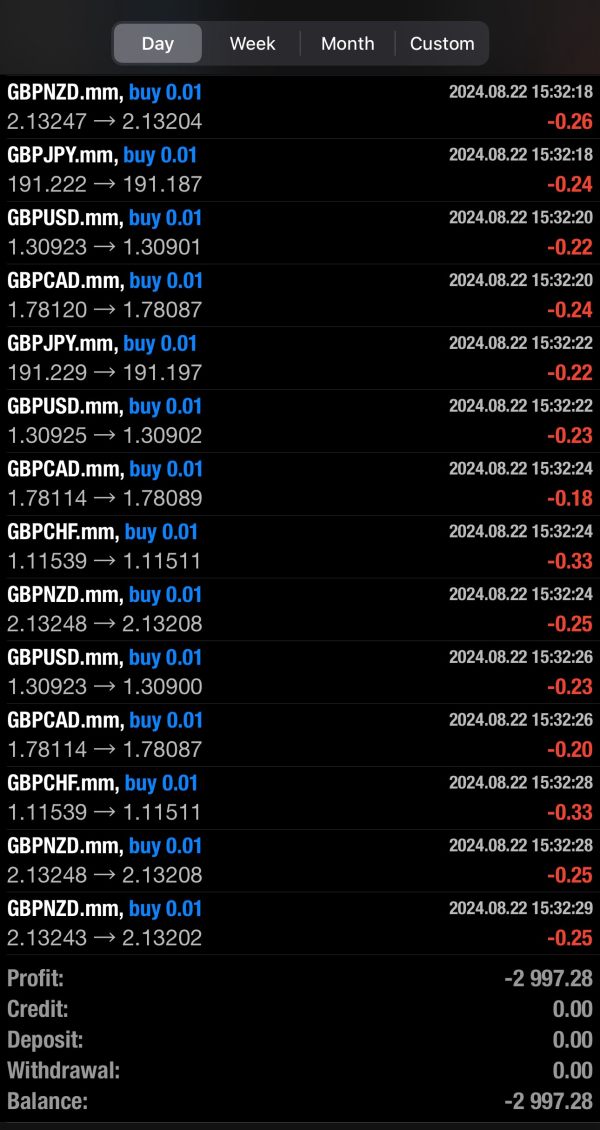This screenshot has width=600, height=1130.
Task: Open the GBPCAD trade with -0.18 loss
Action: (300, 484)
